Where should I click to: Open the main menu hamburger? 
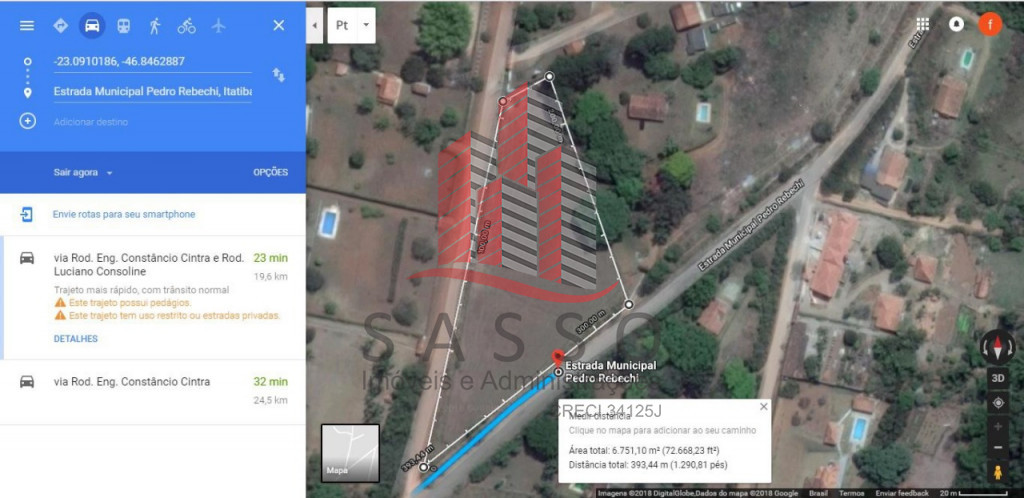pyautogui.click(x=27, y=25)
